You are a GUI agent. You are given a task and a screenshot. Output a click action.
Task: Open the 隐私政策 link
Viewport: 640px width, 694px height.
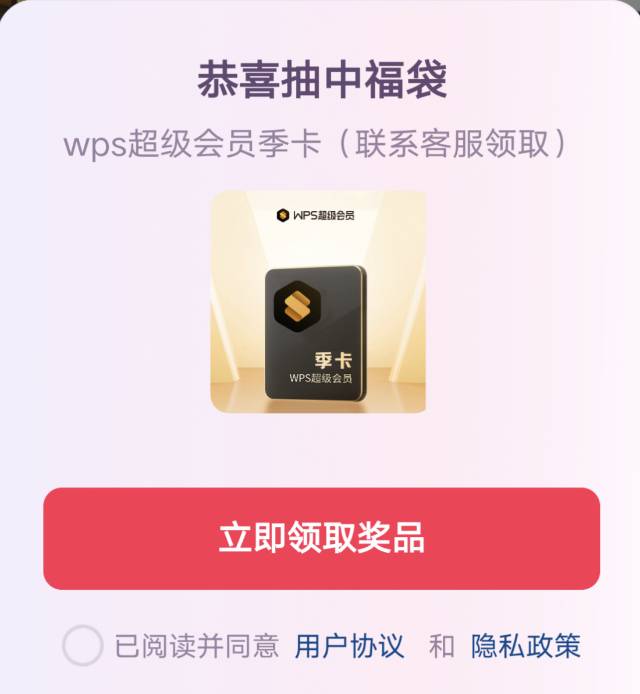[x=525, y=646]
